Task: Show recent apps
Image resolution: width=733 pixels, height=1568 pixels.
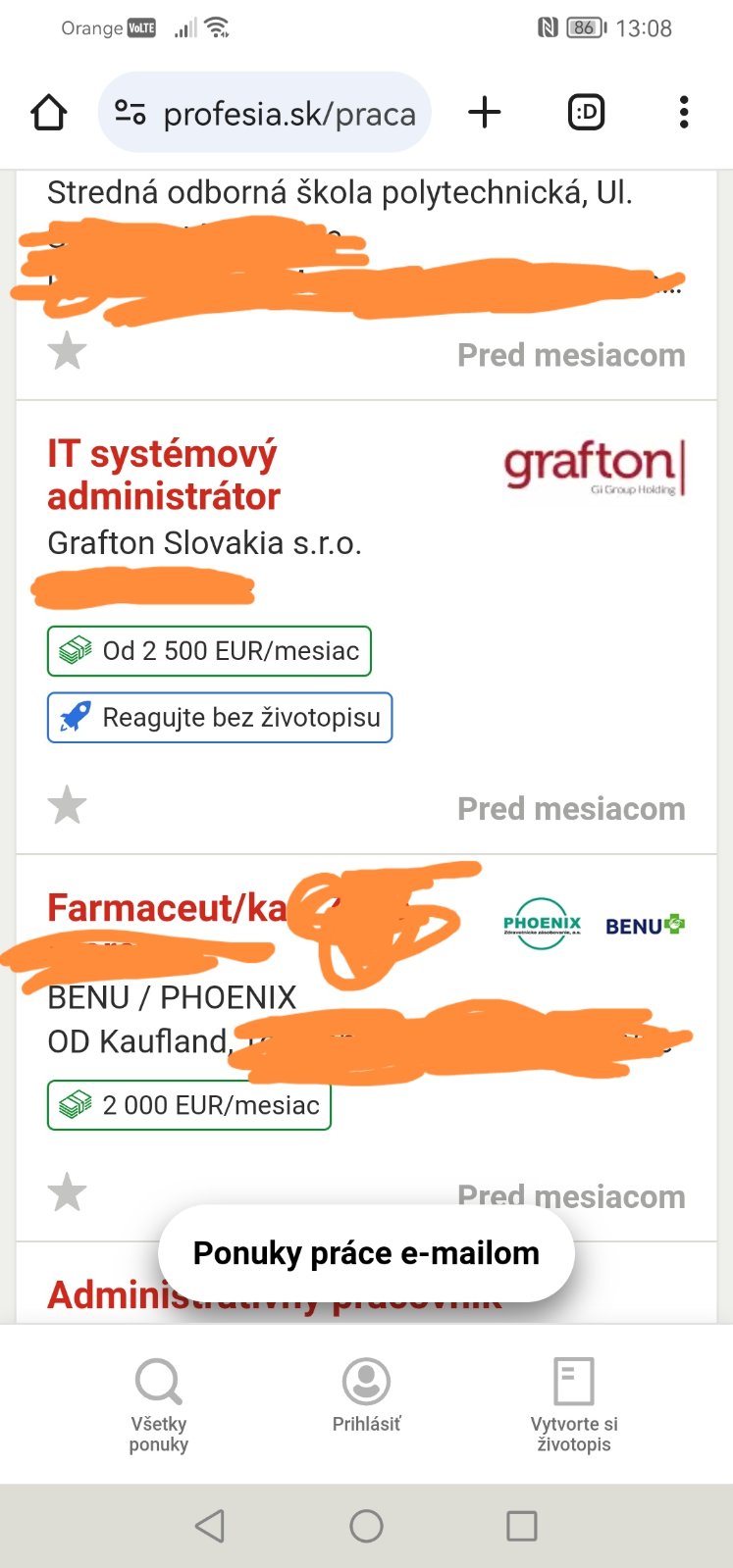Action: tap(521, 1526)
